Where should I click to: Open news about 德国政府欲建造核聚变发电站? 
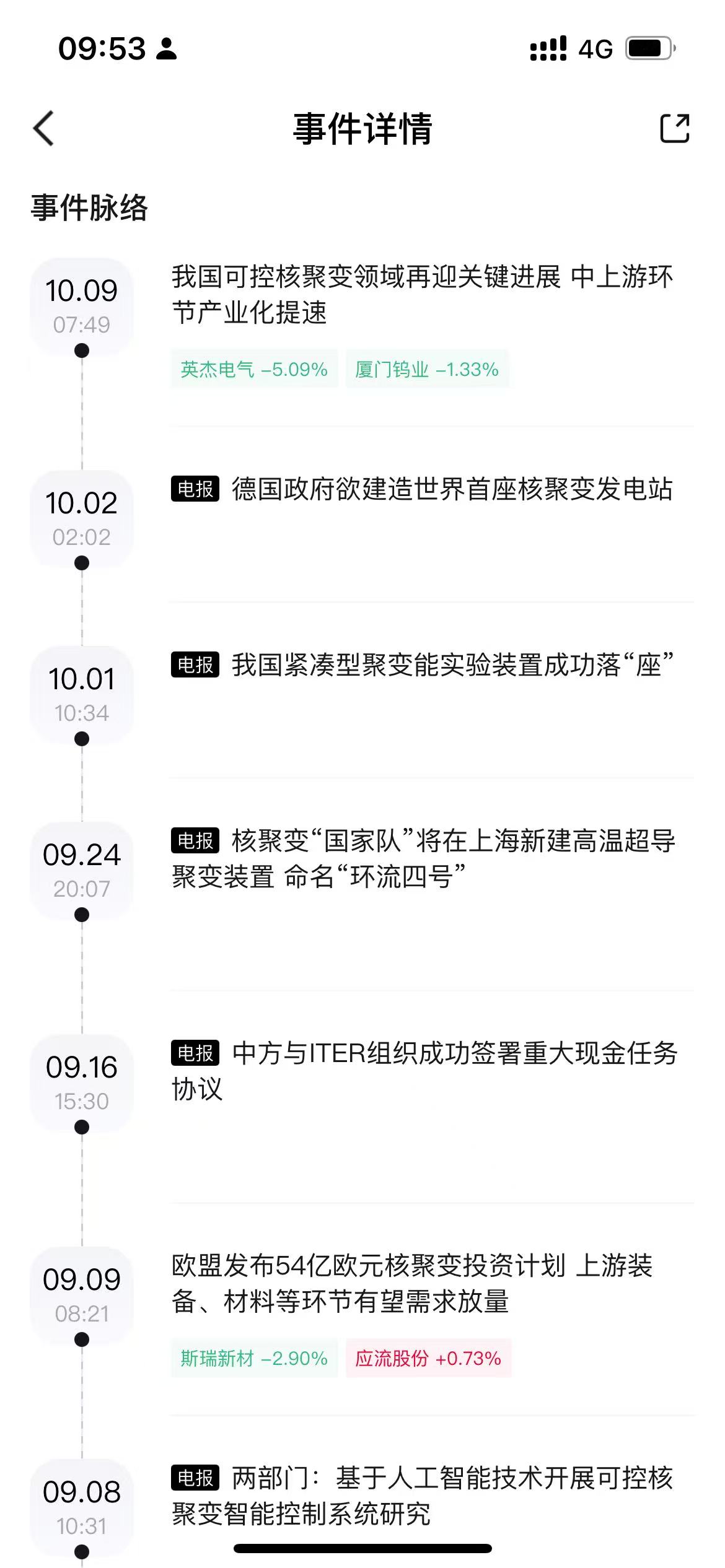pyautogui.click(x=451, y=489)
